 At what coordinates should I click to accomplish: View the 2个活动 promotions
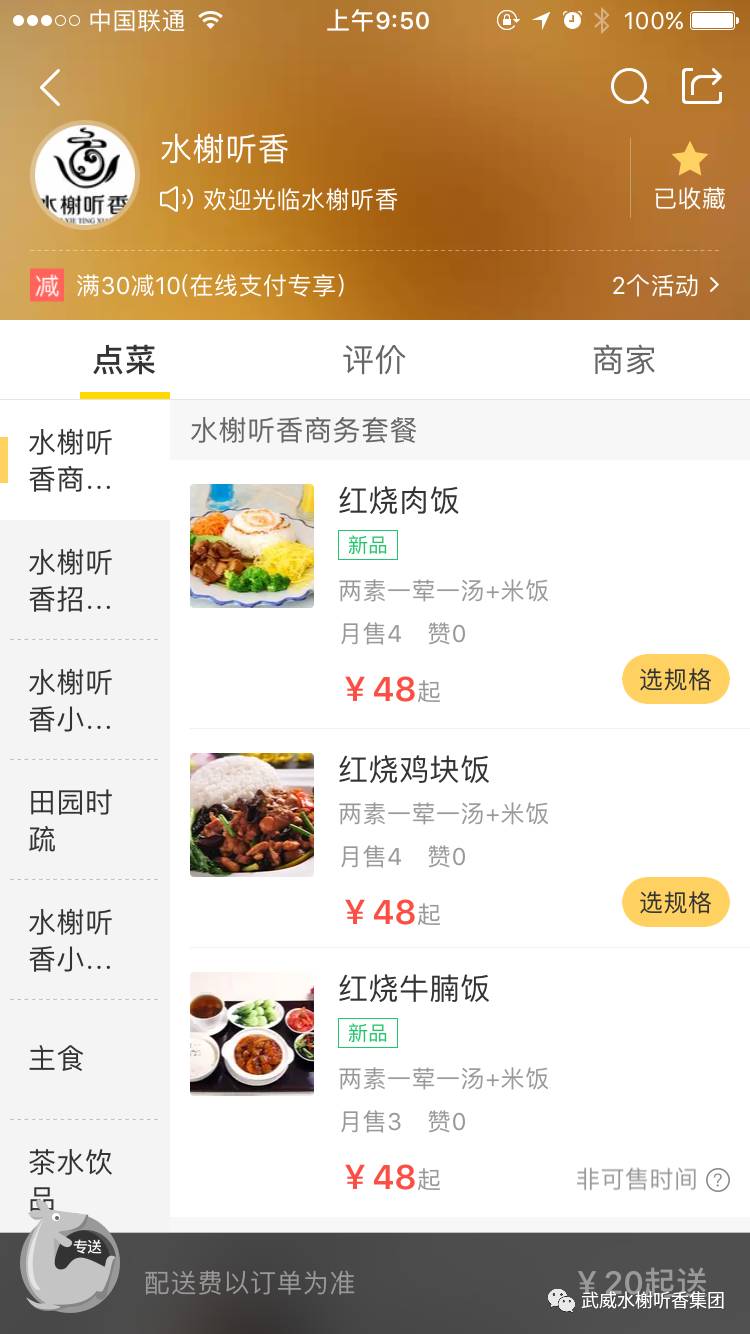665,286
